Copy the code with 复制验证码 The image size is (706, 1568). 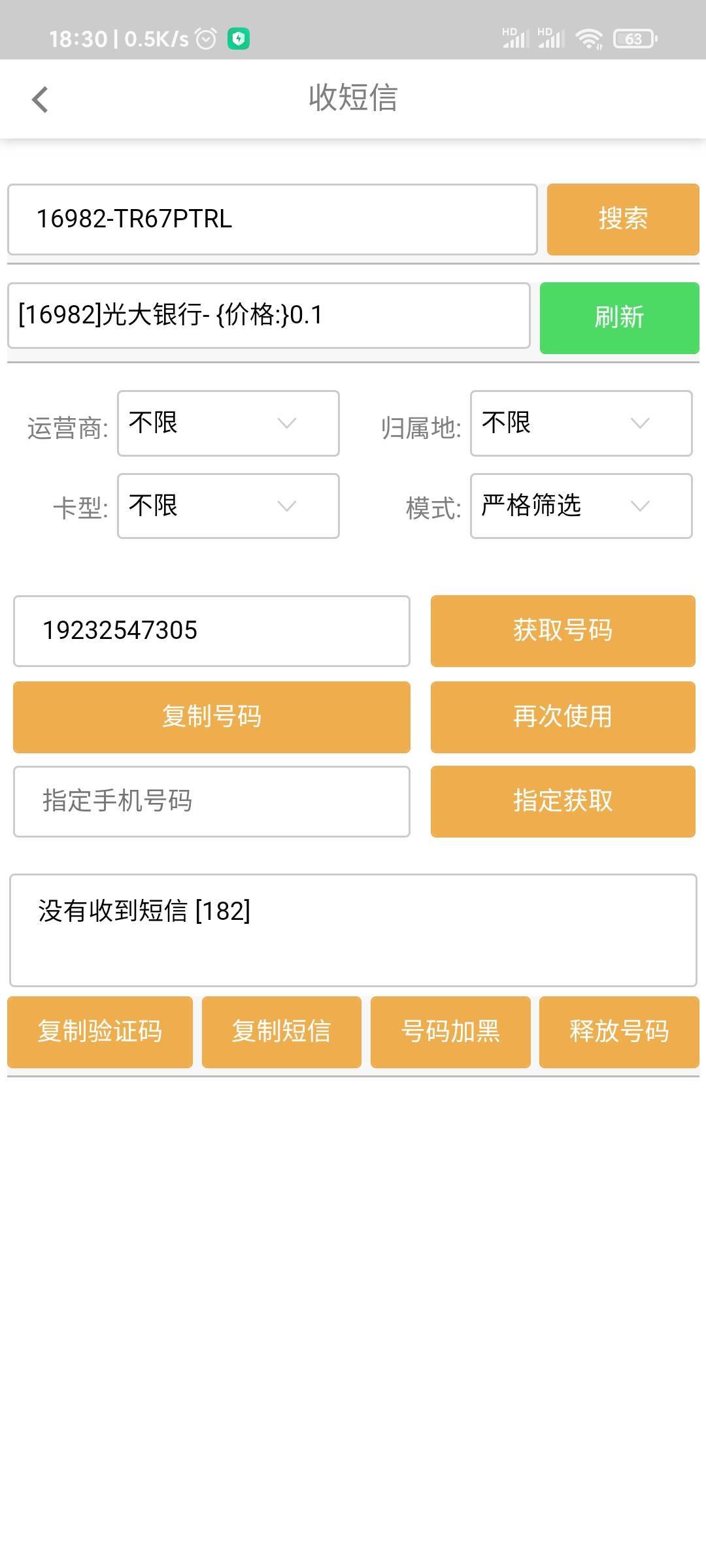(100, 1032)
